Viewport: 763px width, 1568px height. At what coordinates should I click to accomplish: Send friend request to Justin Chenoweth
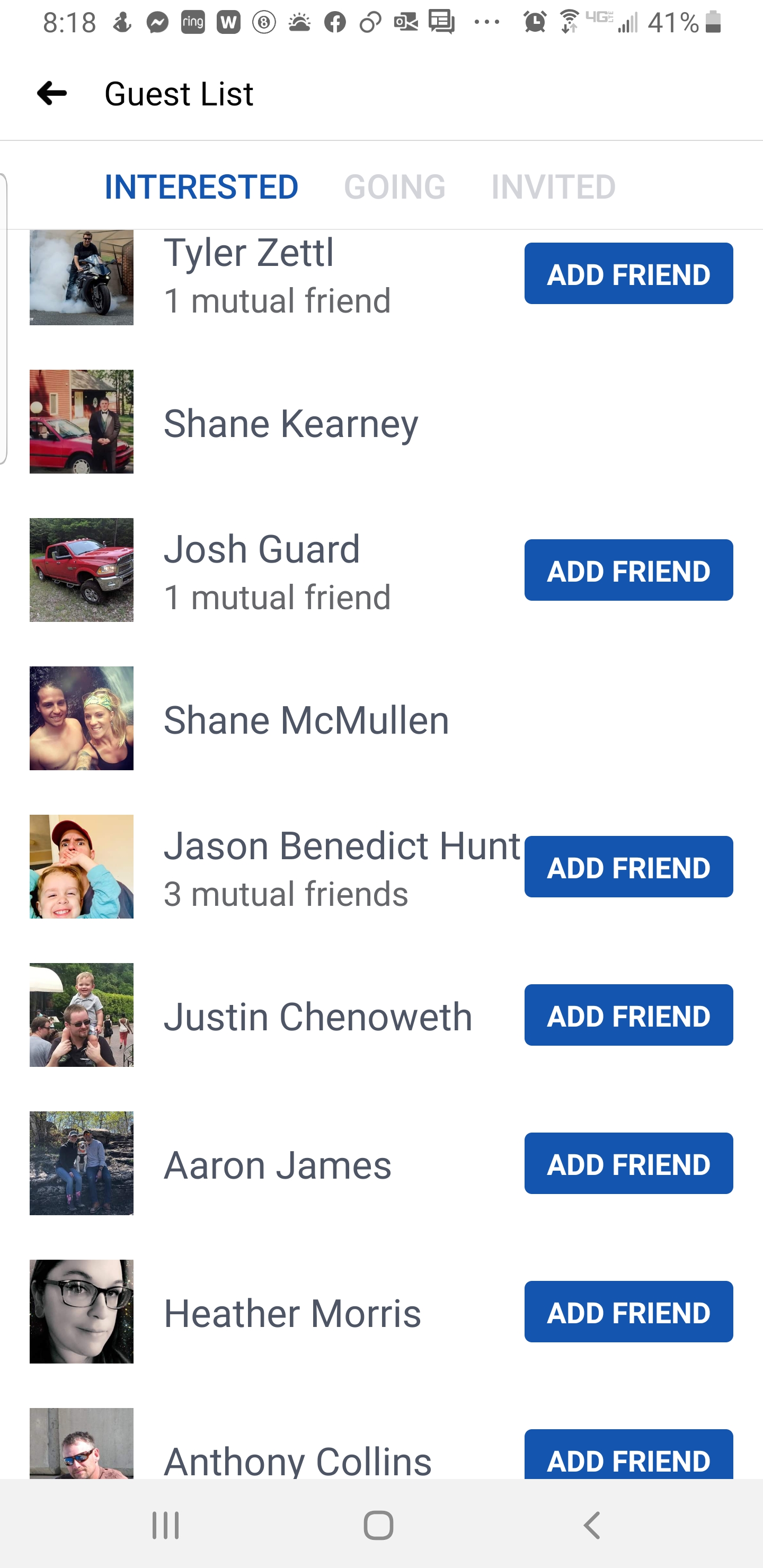coord(628,1014)
